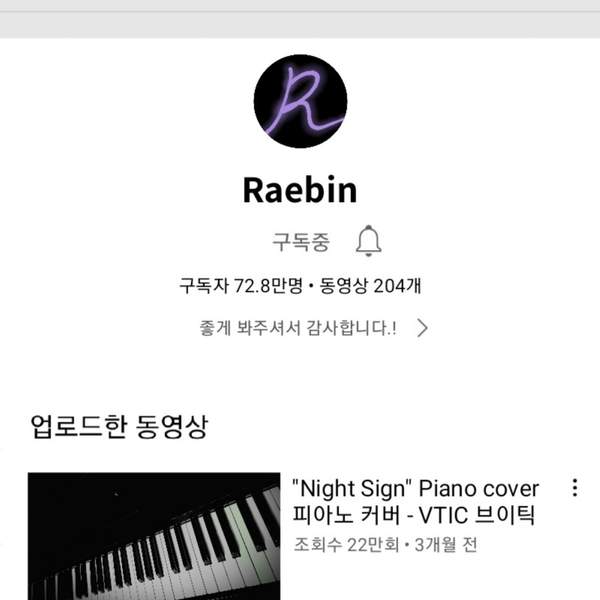Image resolution: width=600 pixels, height=600 pixels.
Task: Tap the 구독중 subscribed button
Action: (300, 241)
